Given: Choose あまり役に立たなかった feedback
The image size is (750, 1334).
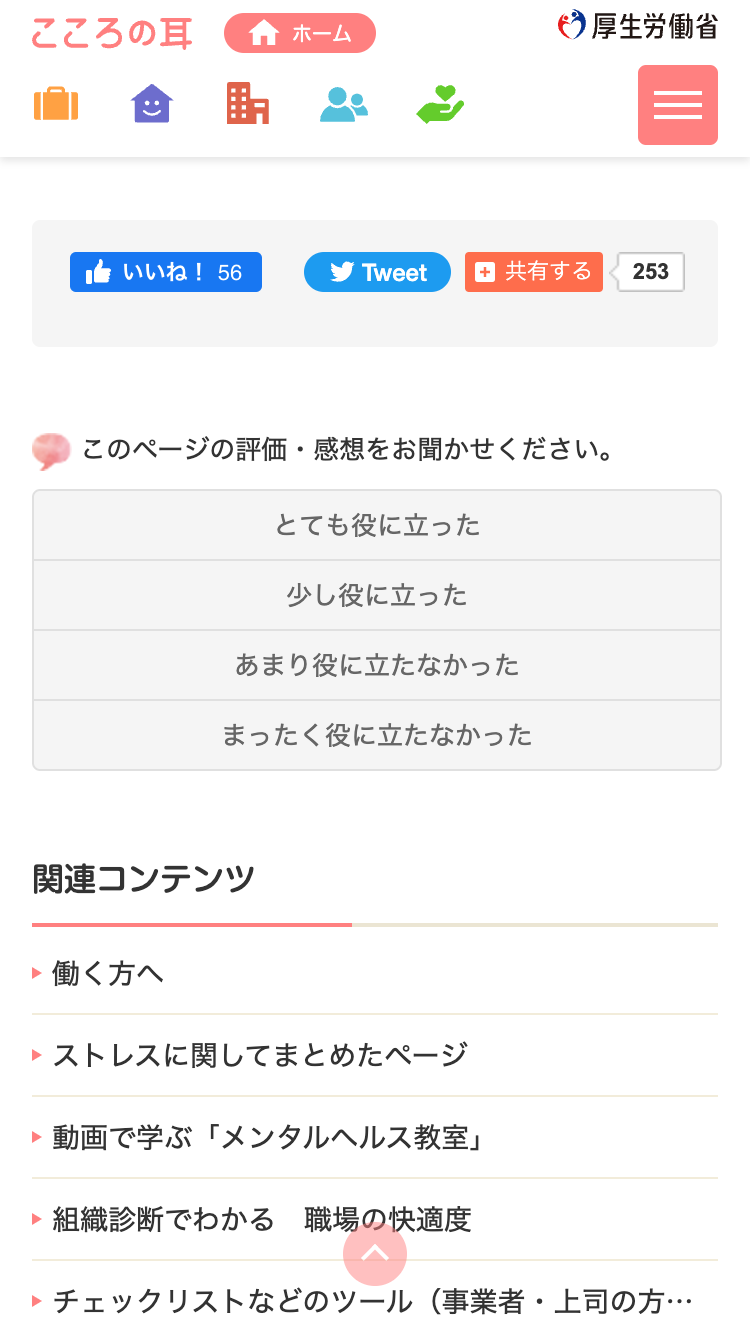Looking at the screenshot, I should pos(377,665).
